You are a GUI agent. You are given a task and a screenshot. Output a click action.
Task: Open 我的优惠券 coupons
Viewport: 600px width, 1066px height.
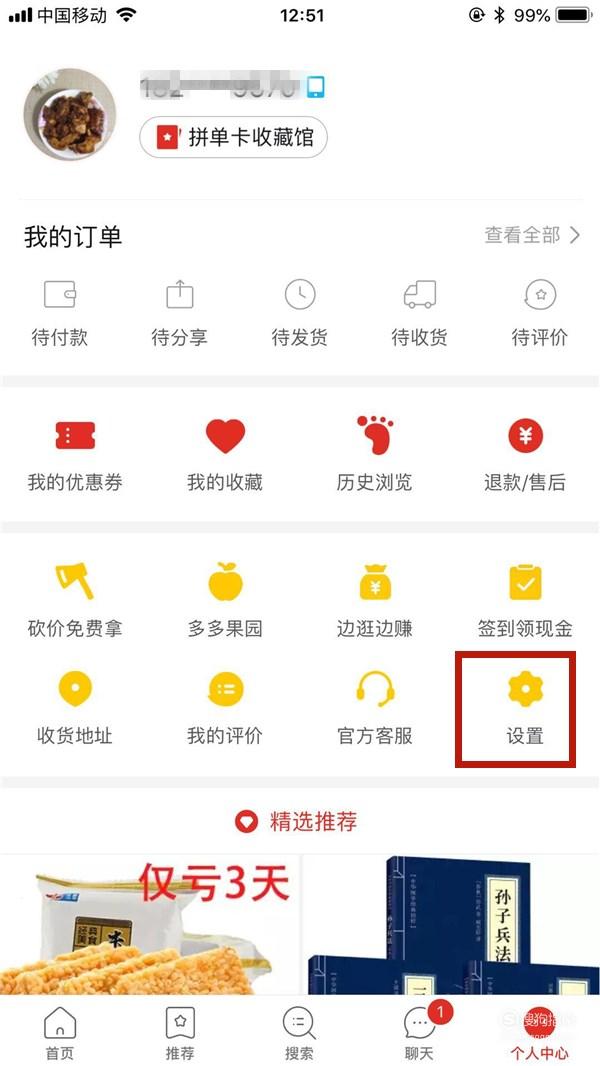(x=75, y=454)
